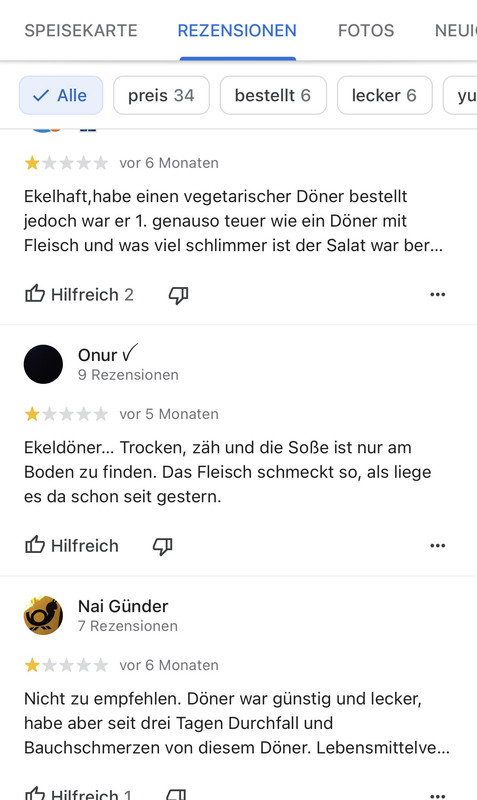Filter reviews mentioning bestellt
The width and height of the screenshot is (477, 800).
[273, 95]
